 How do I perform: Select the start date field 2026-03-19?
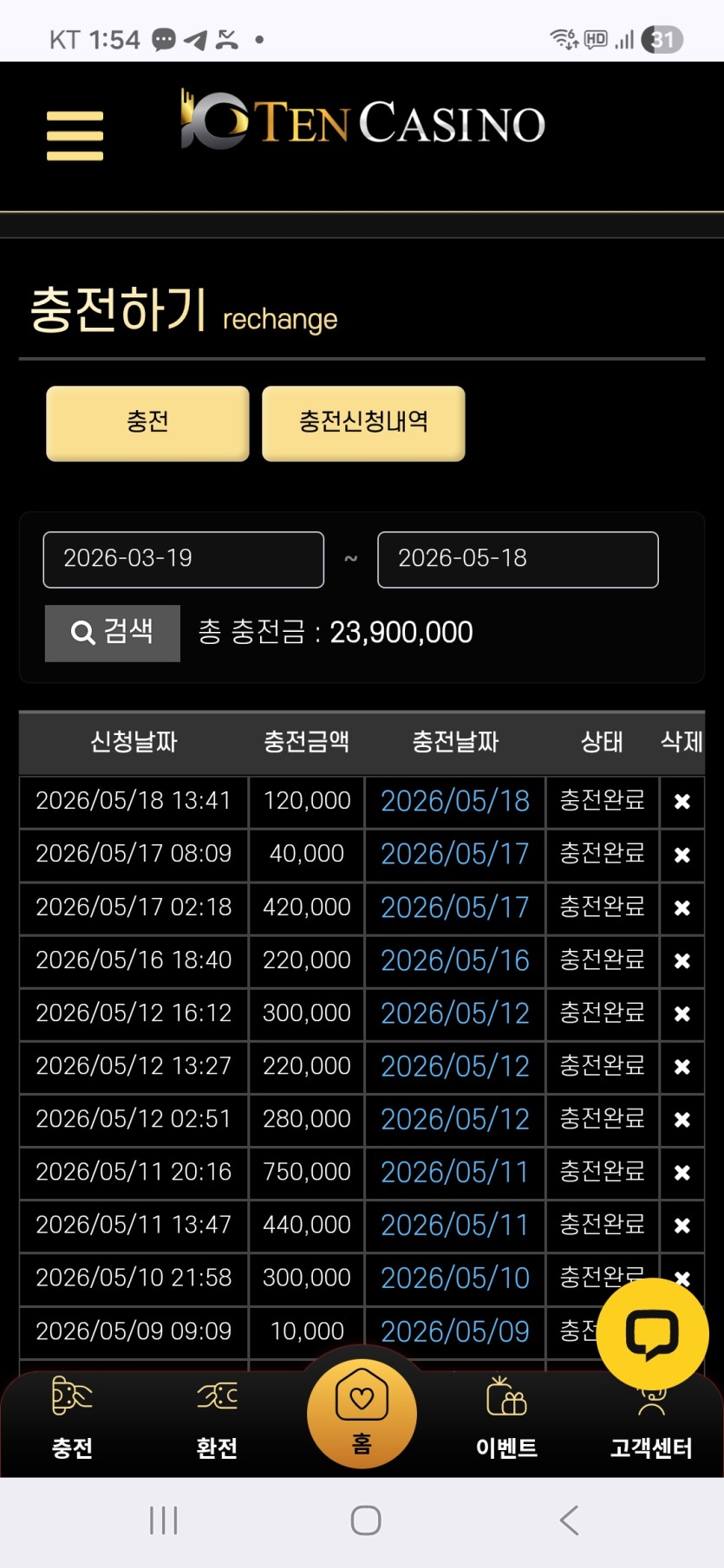pyautogui.click(x=184, y=559)
